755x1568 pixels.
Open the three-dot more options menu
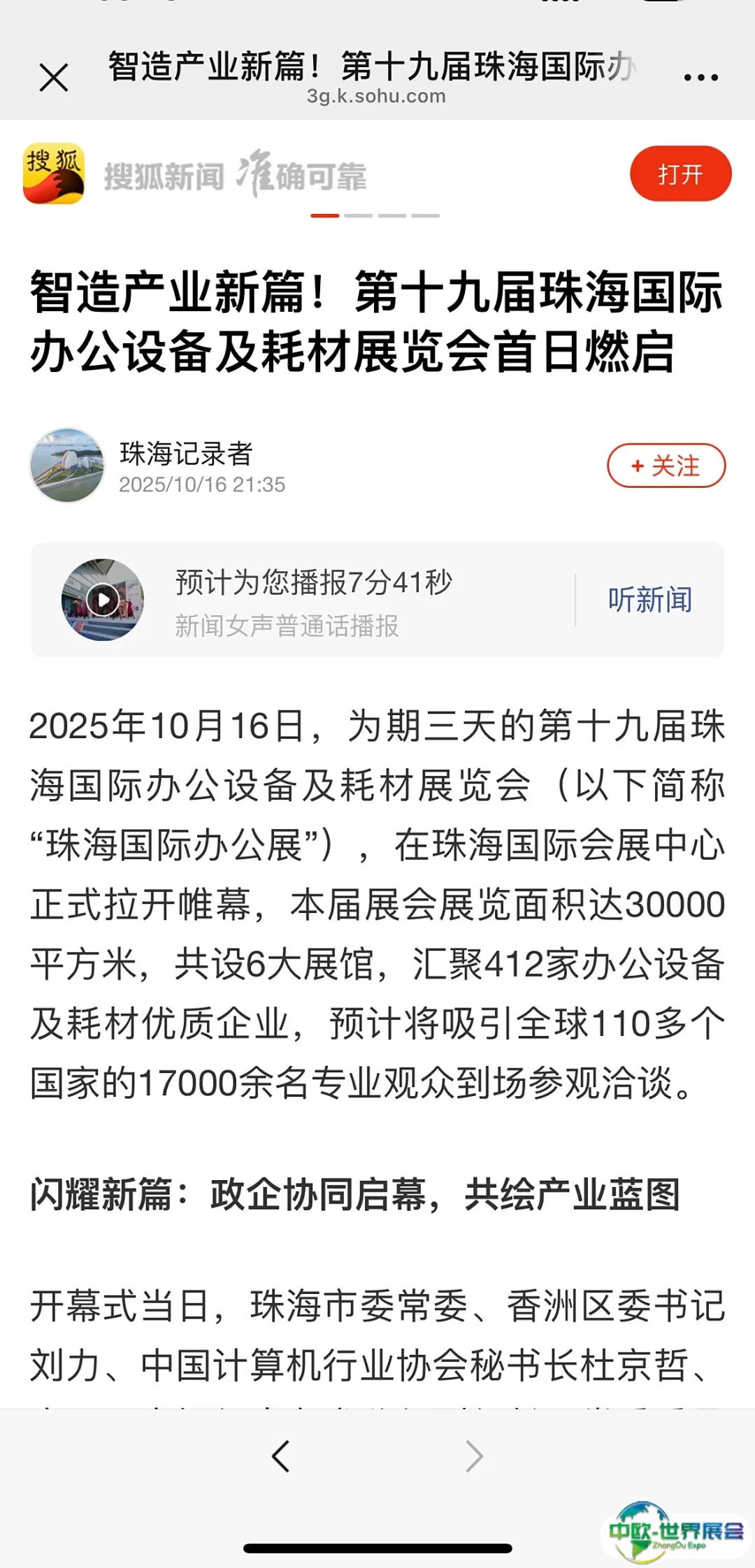700,77
